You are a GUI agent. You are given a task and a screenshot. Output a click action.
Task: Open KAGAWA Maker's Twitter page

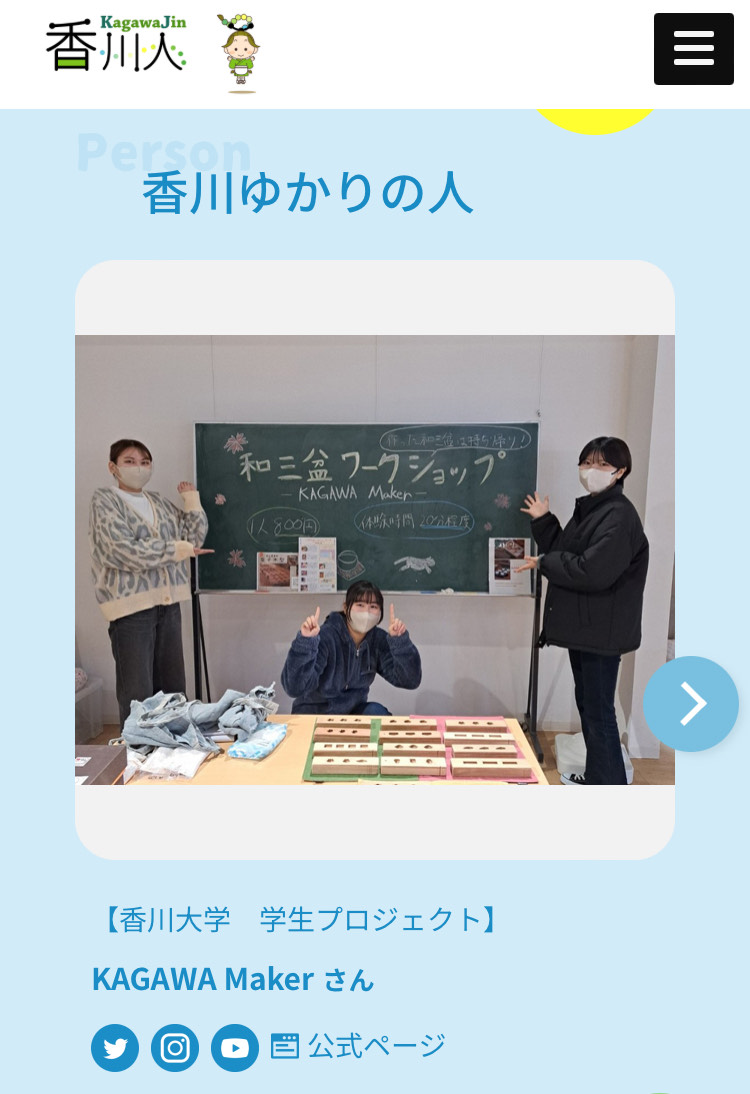[115, 1047]
